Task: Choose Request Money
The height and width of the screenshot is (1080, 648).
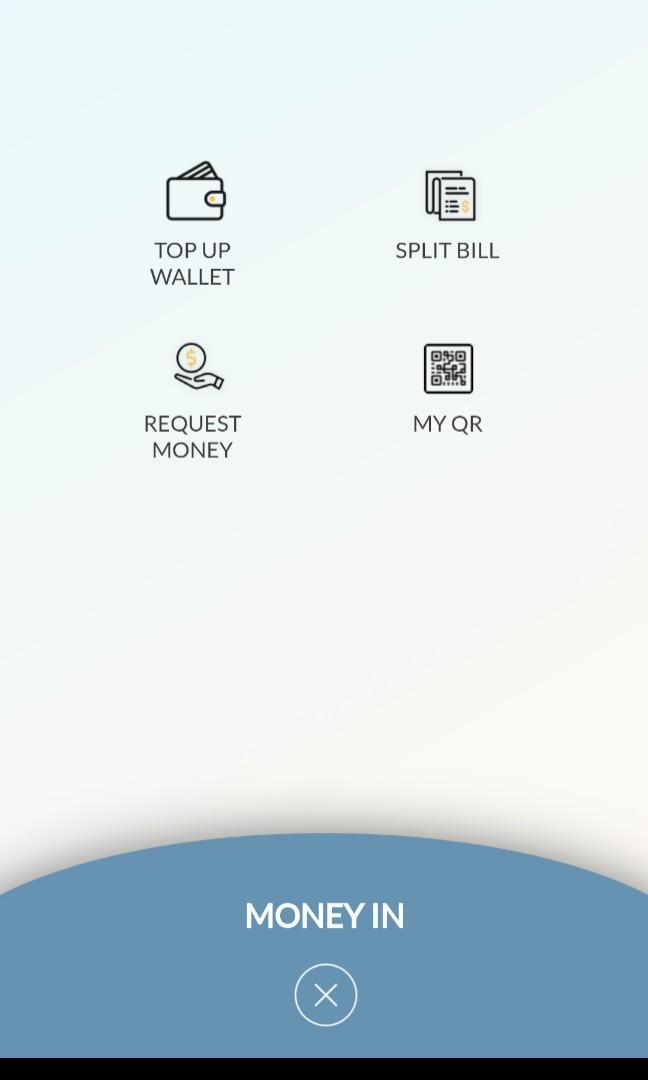Action: pyautogui.click(x=193, y=397)
